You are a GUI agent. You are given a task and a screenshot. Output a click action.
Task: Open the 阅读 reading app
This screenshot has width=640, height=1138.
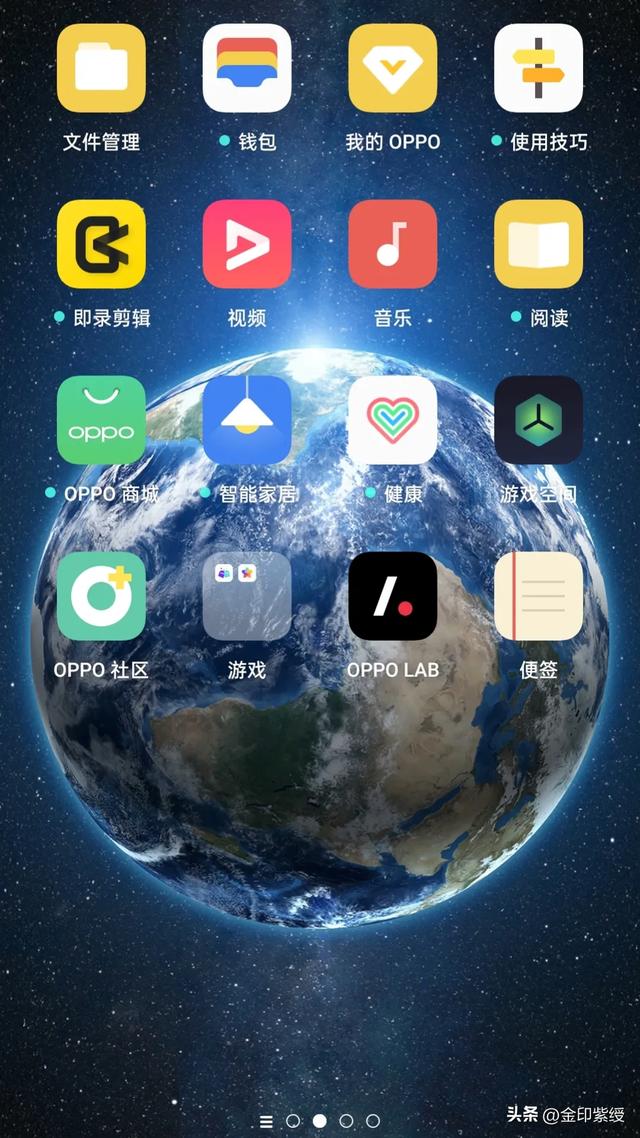point(539,244)
